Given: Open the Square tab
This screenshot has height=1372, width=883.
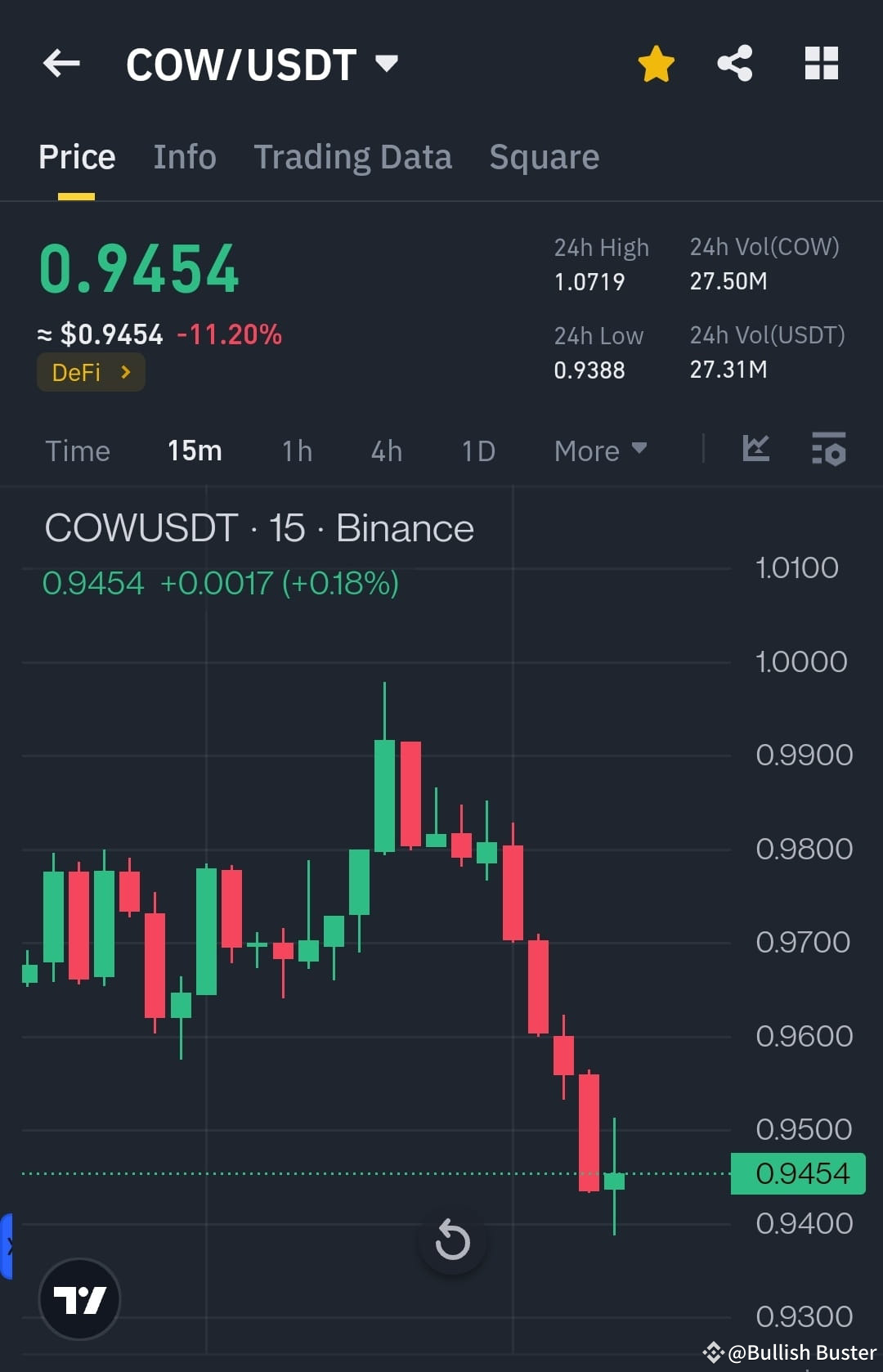Looking at the screenshot, I should pyautogui.click(x=544, y=156).
